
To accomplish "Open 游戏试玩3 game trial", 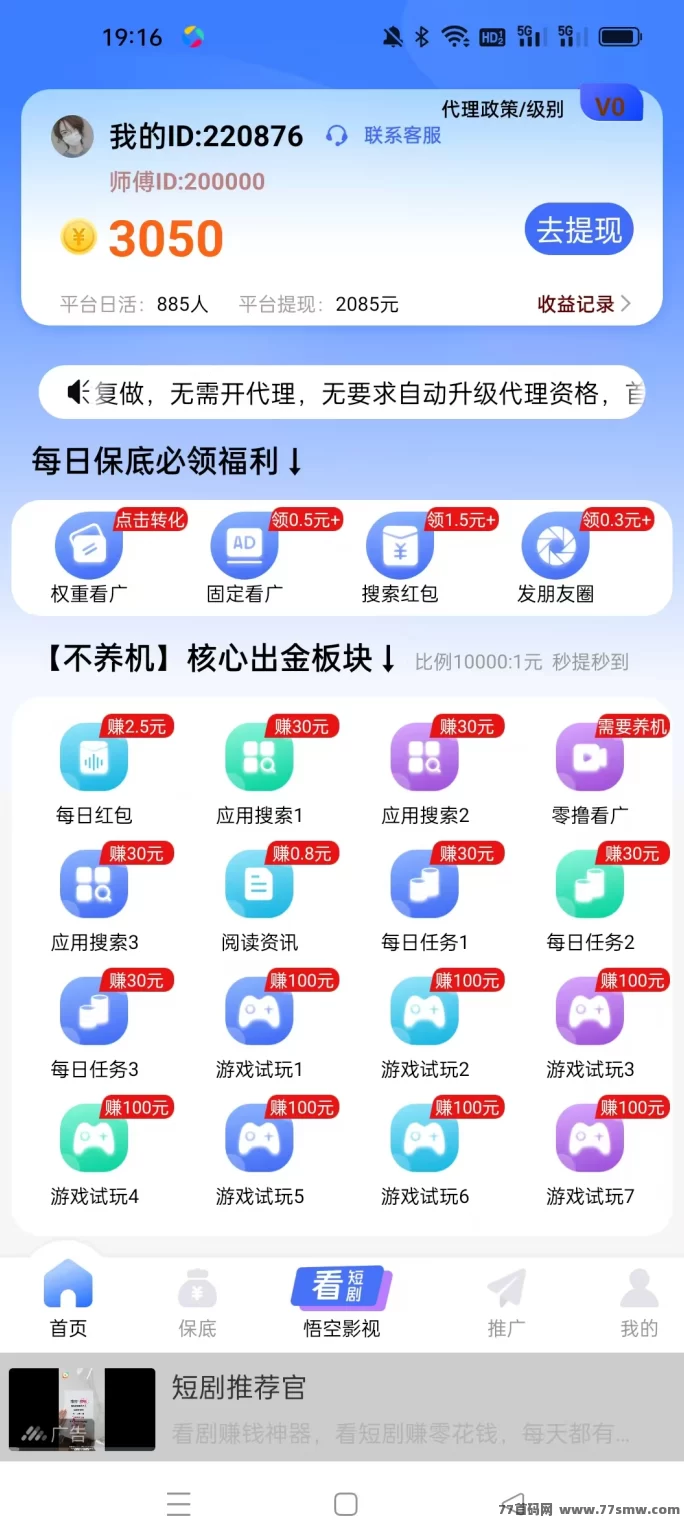I will (x=590, y=1025).
